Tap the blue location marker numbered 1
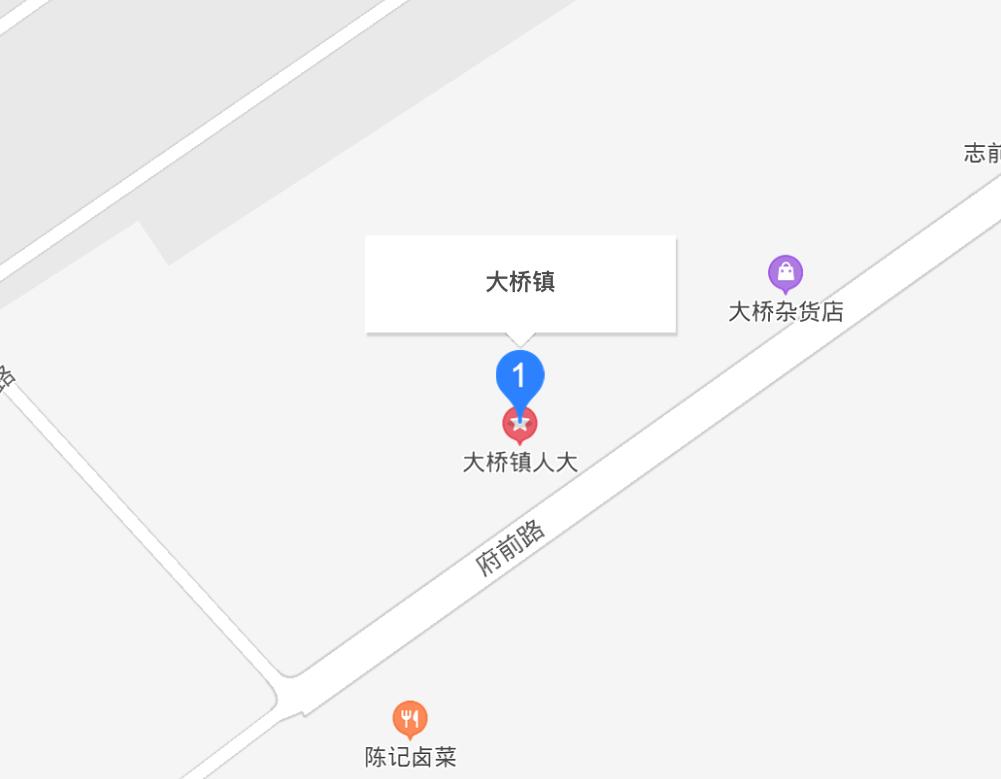Image resolution: width=1001 pixels, height=779 pixels. pos(520,378)
